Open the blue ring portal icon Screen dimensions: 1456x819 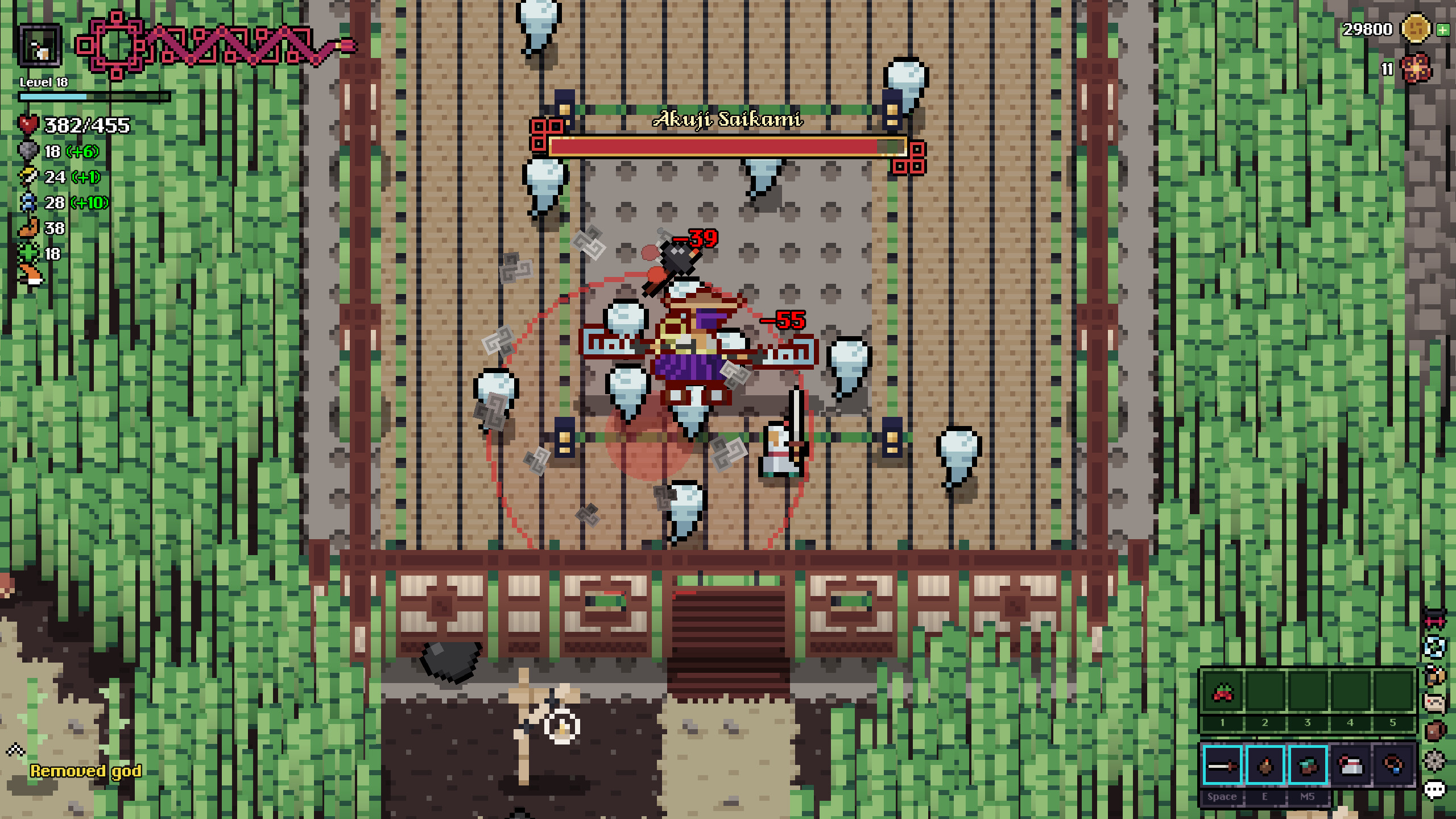click(1434, 647)
